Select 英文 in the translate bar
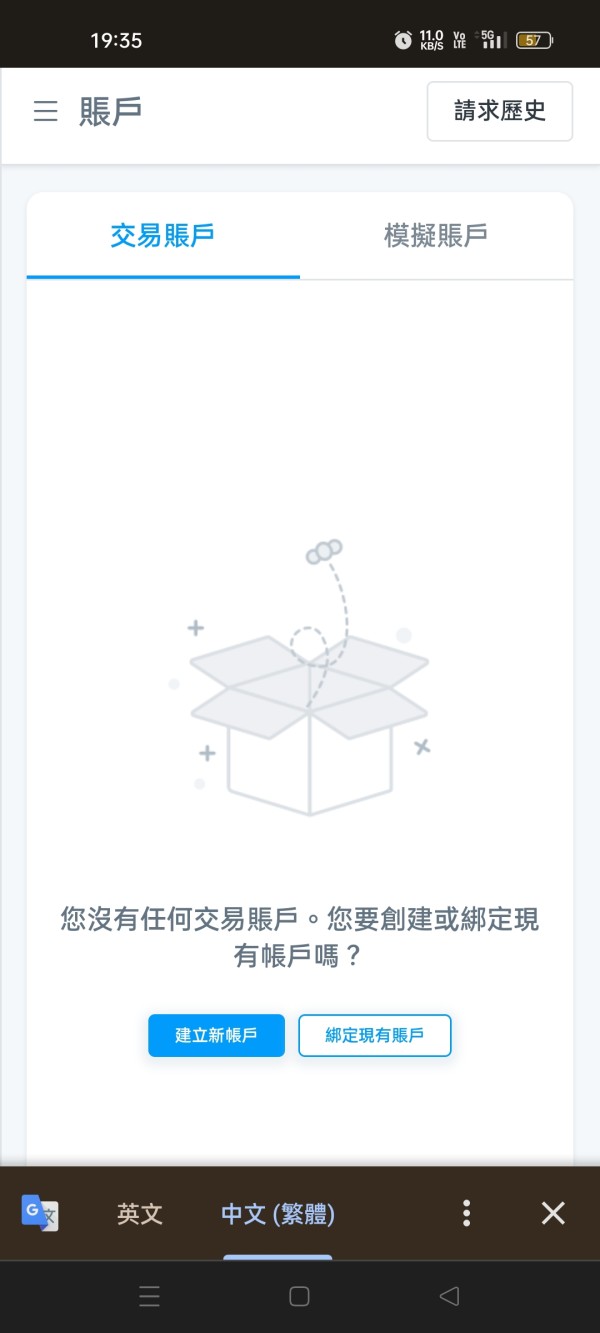600x1333 pixels. [x=140, y=1214]
